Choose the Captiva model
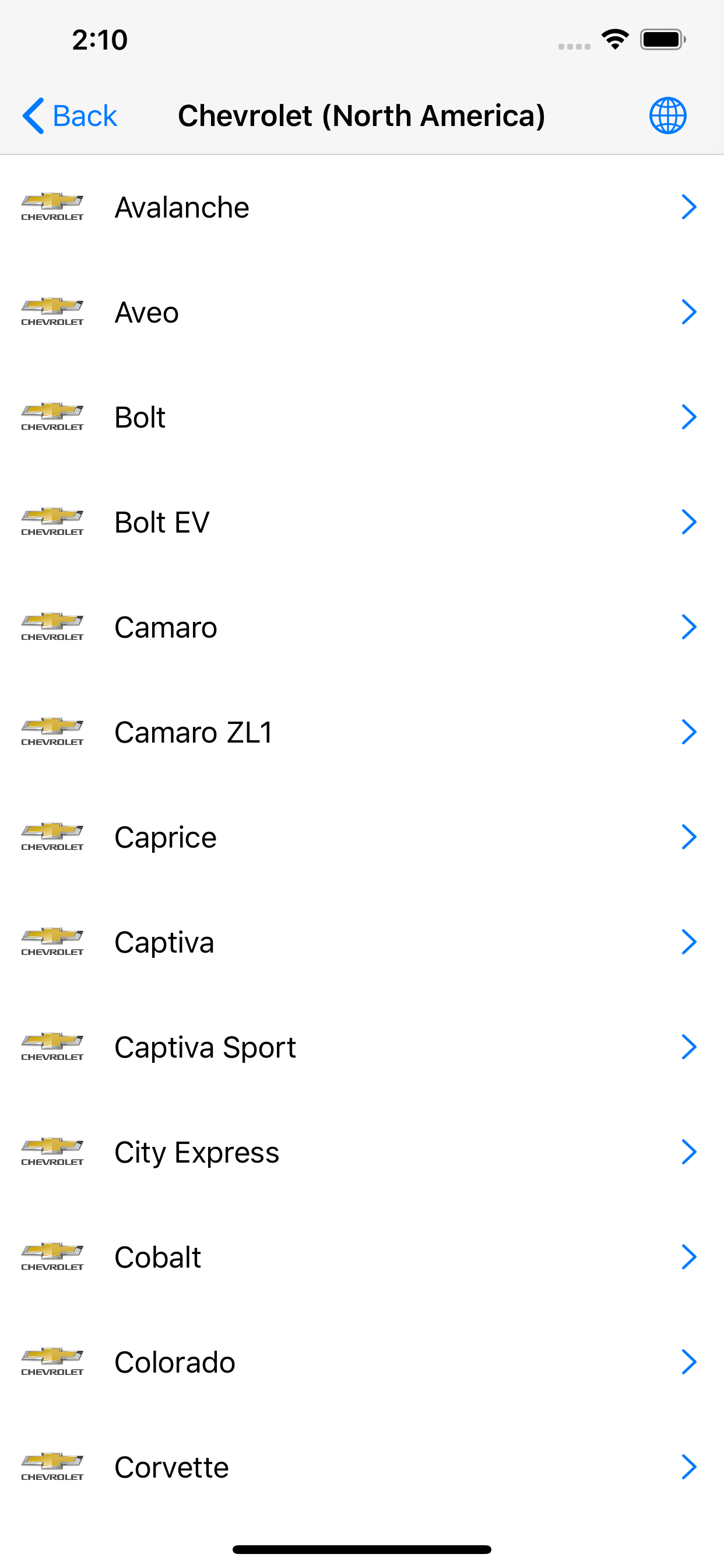Image resolution: width=724 pixels, height=1568 pixels. click(362, 942)
